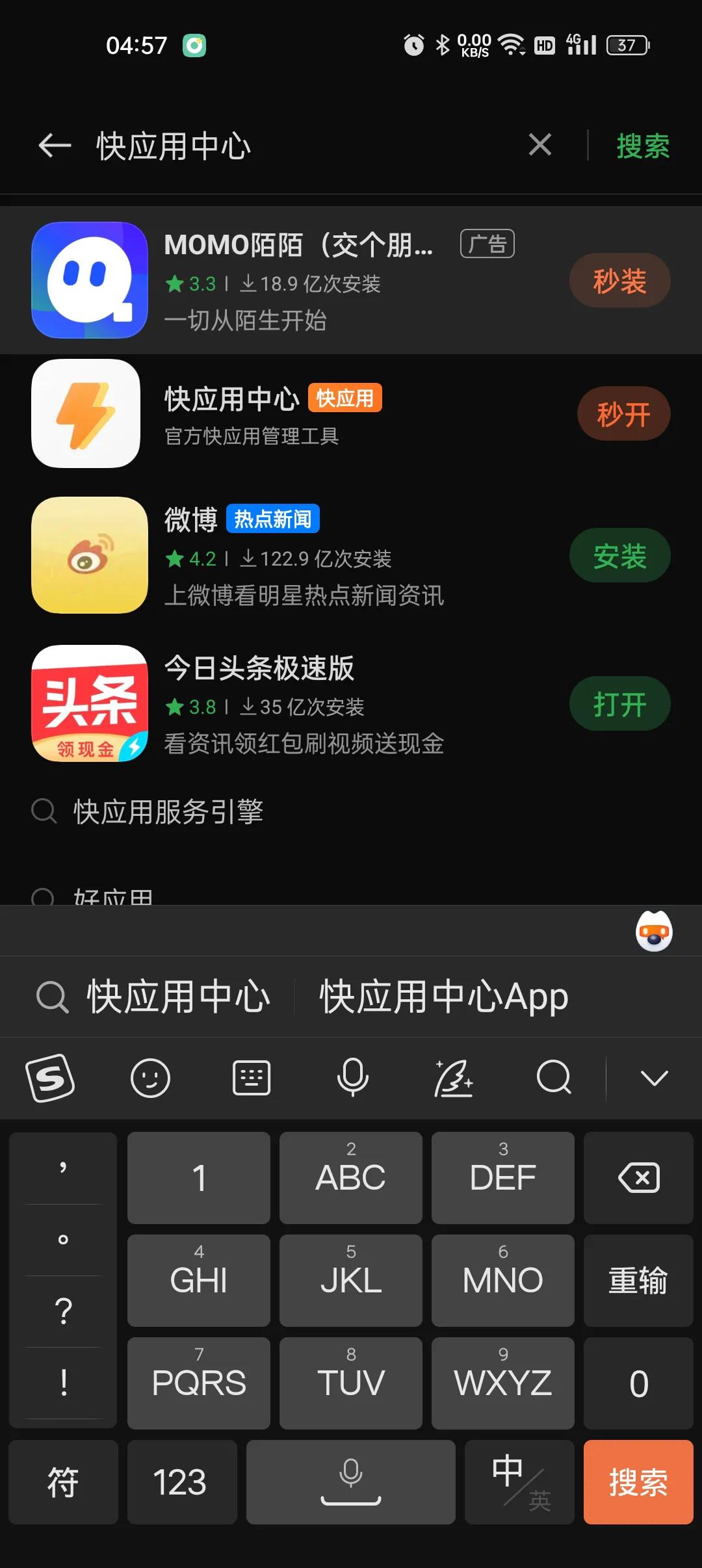Start voice input with the microphone icon

352,1078
